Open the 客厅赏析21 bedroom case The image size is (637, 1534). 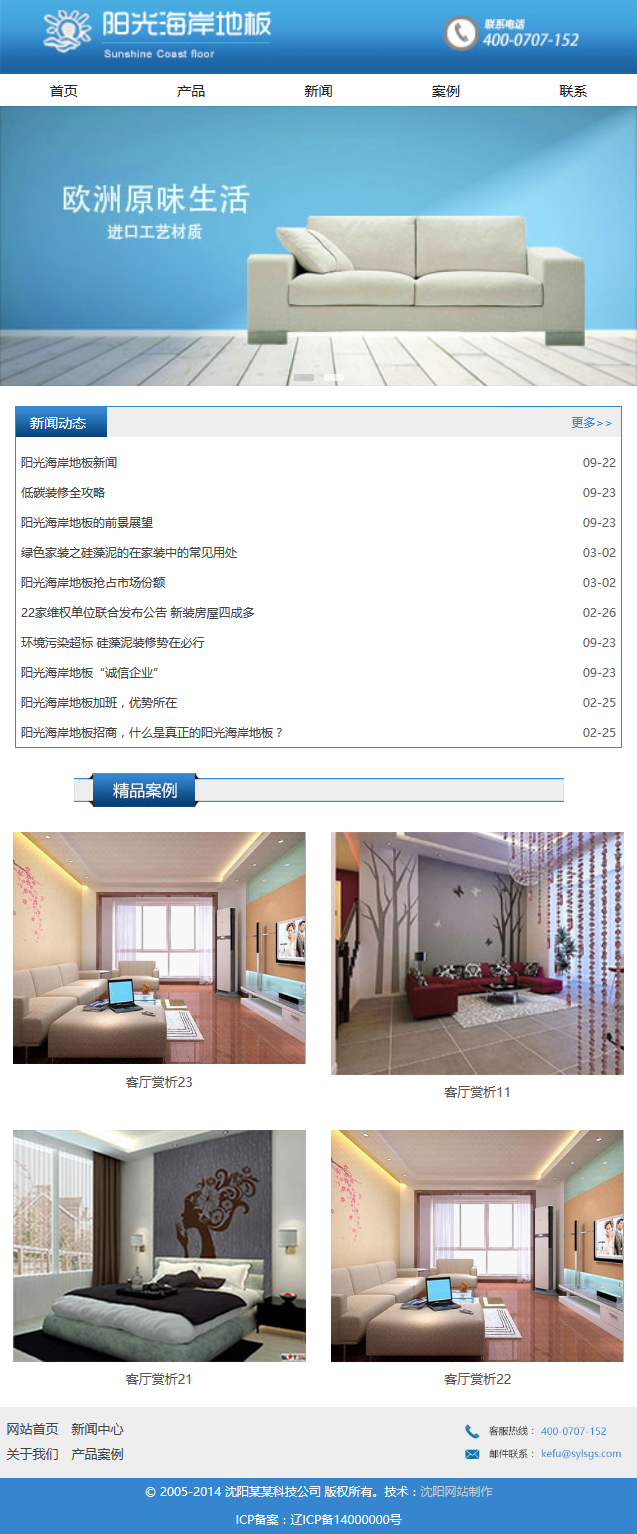[159, 1245]
